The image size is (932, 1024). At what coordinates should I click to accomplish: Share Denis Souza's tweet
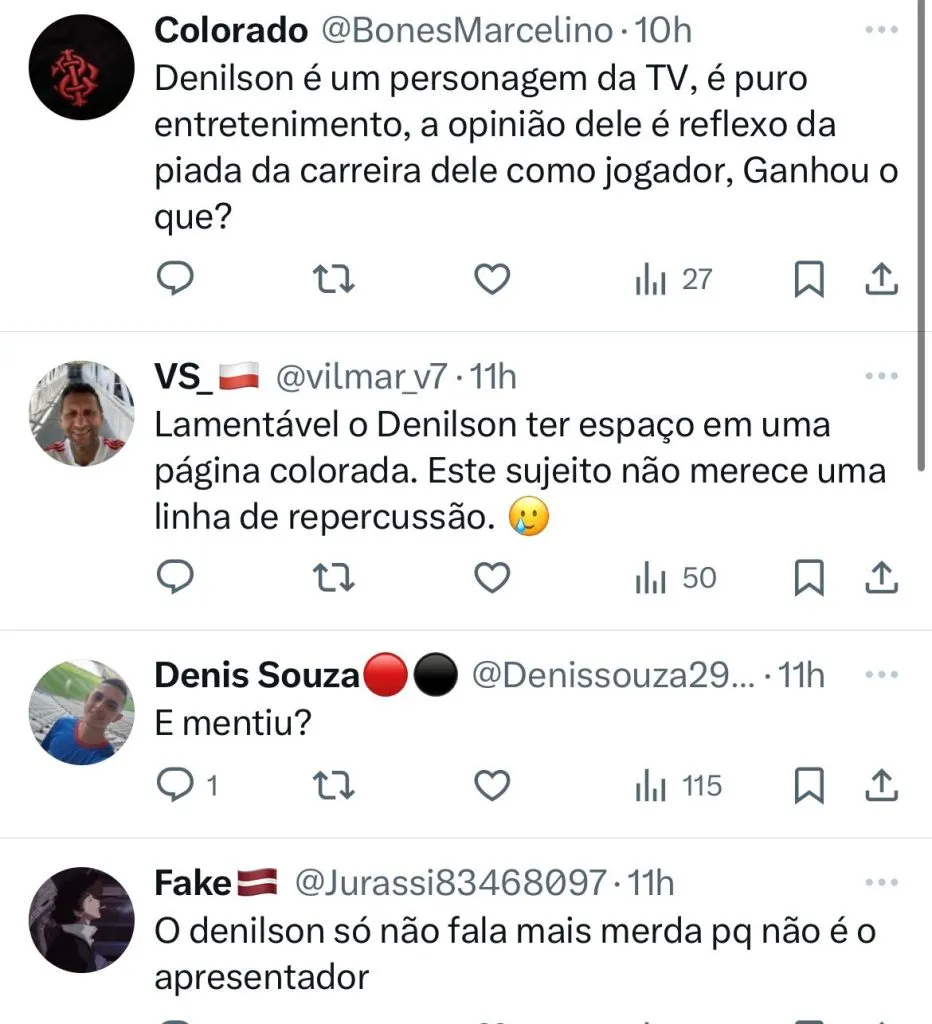click(x=880, y=786)
